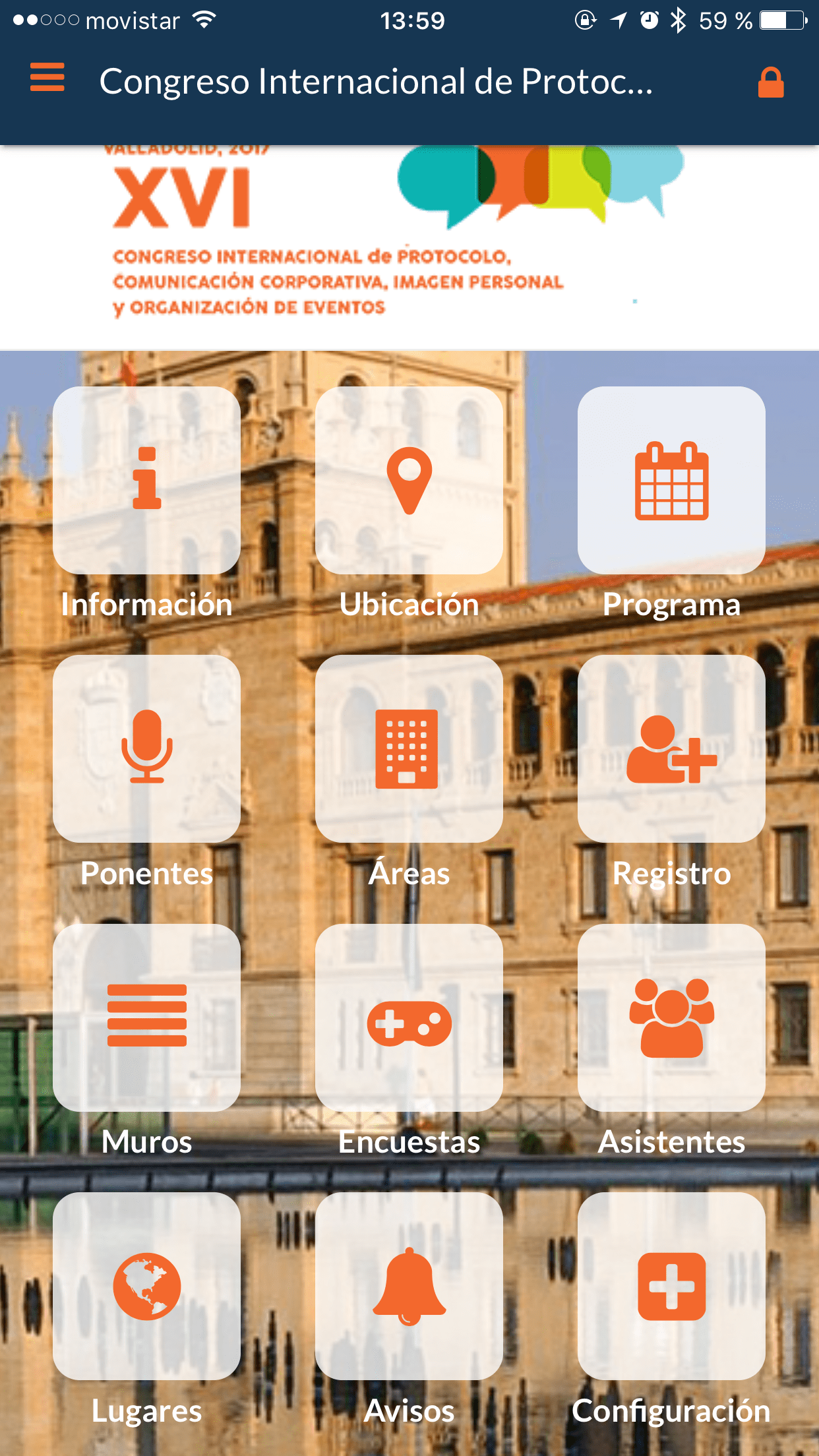Open the Áreas tile
Image resolution: width=819 pixels, height=1456 pixels.
point(409,748)
